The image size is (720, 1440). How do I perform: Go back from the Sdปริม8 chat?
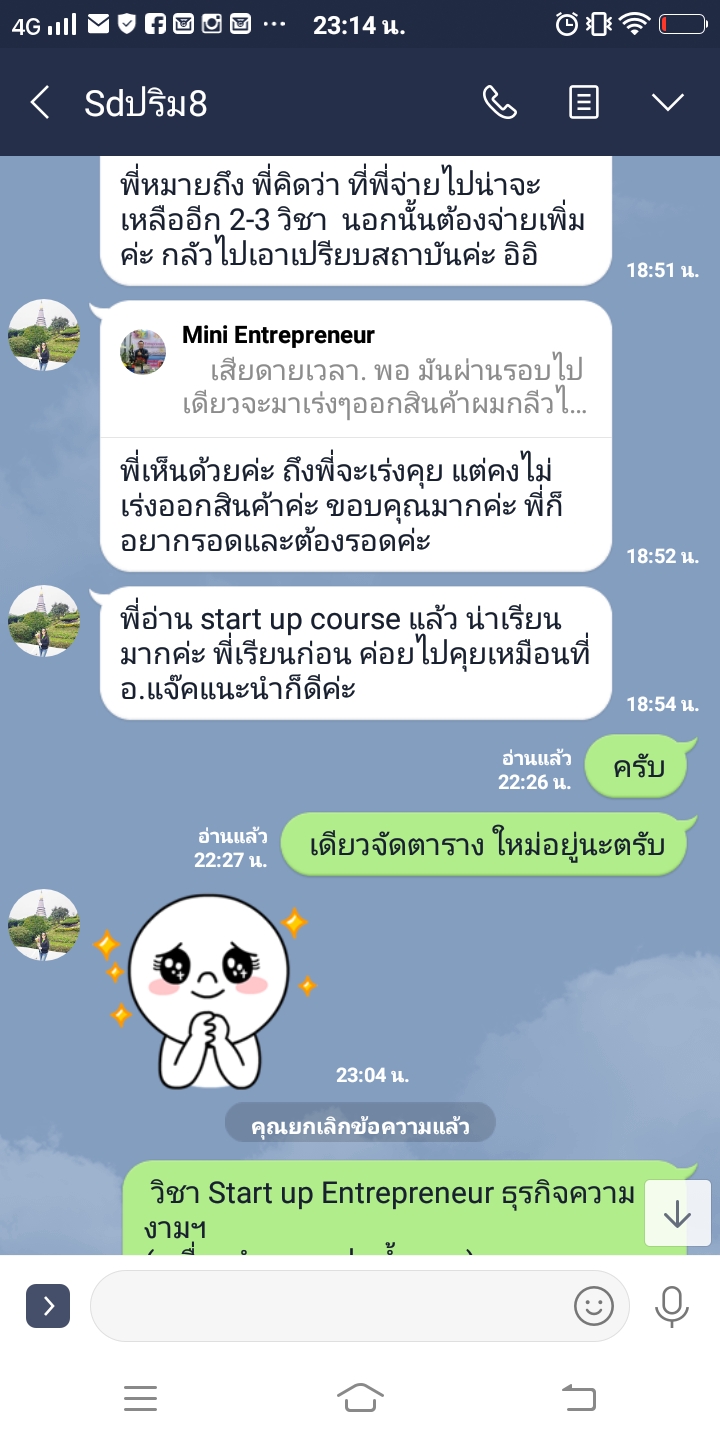[40, 102]
